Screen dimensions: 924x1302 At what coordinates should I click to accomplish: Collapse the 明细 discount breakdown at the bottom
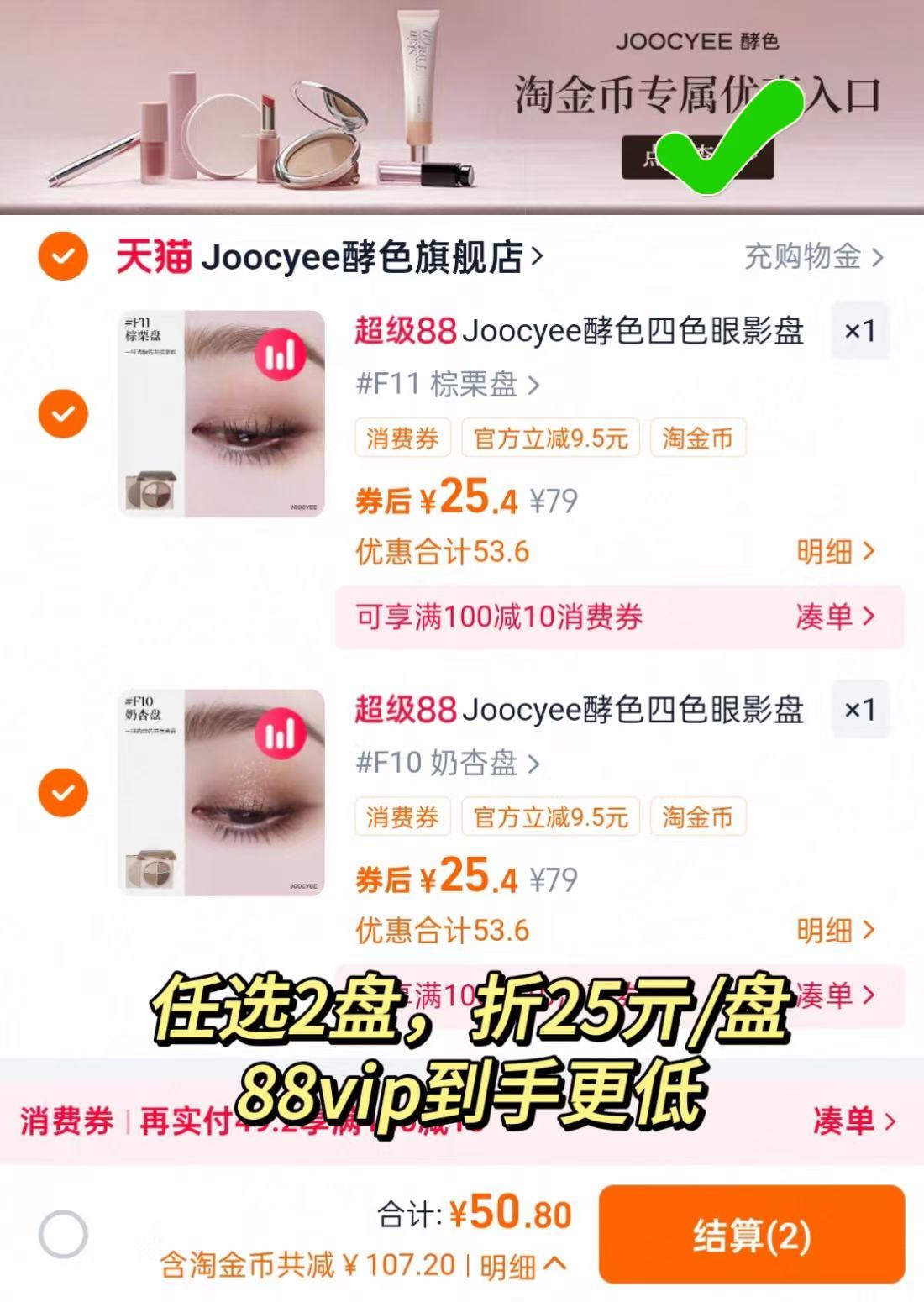525,1263
